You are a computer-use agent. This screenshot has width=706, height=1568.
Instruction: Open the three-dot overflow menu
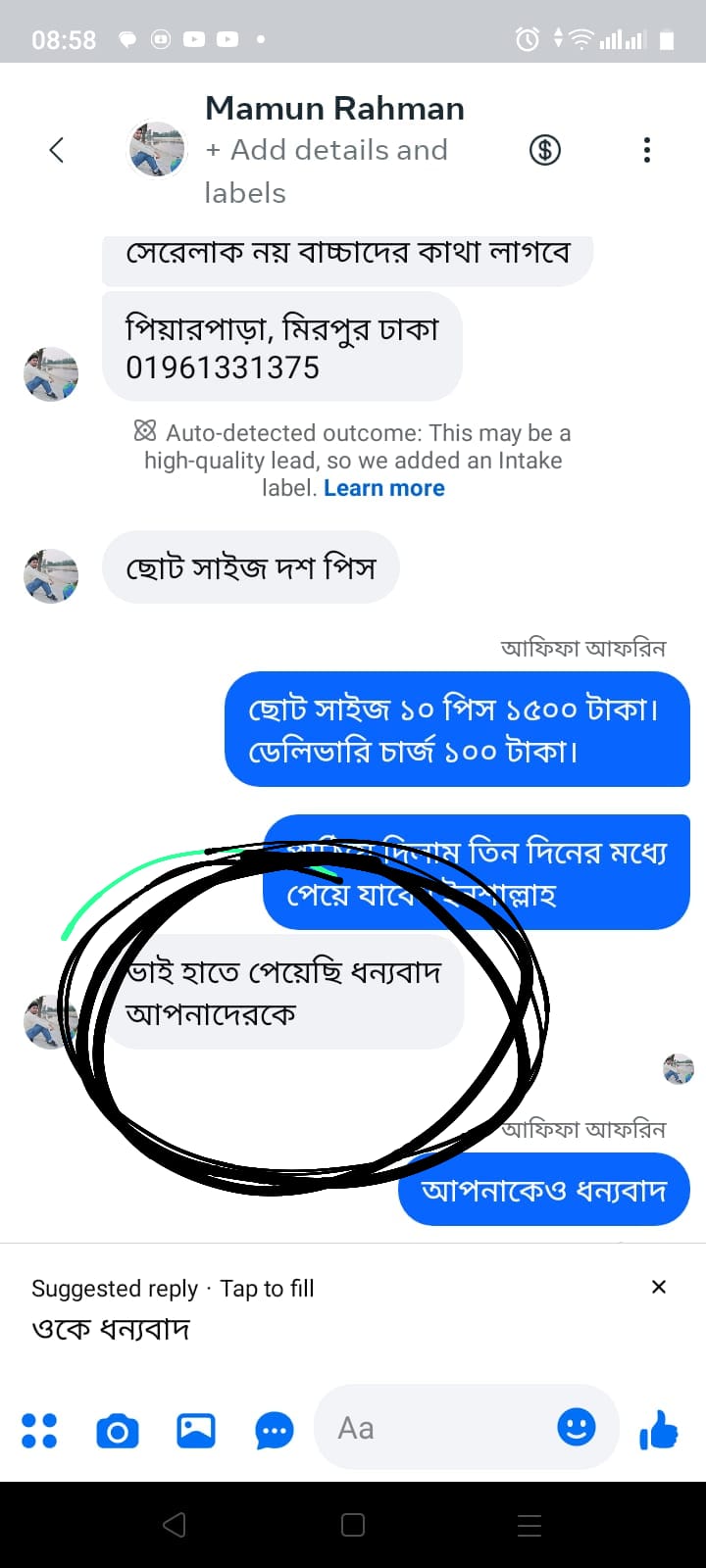(x=646, y=150)
